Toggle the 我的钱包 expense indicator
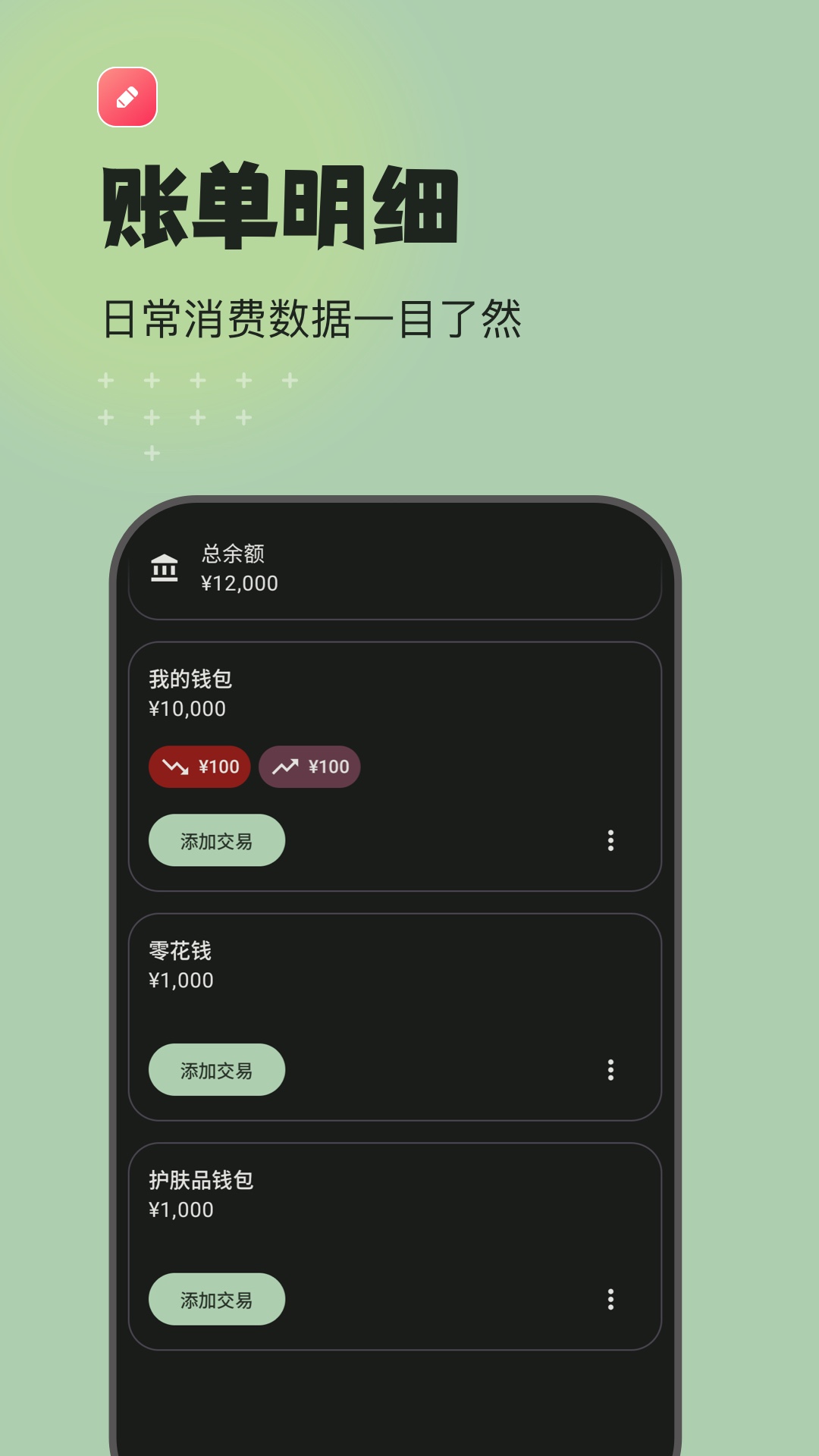Viewport: 819px width, 1456px height. click(199, 767)
